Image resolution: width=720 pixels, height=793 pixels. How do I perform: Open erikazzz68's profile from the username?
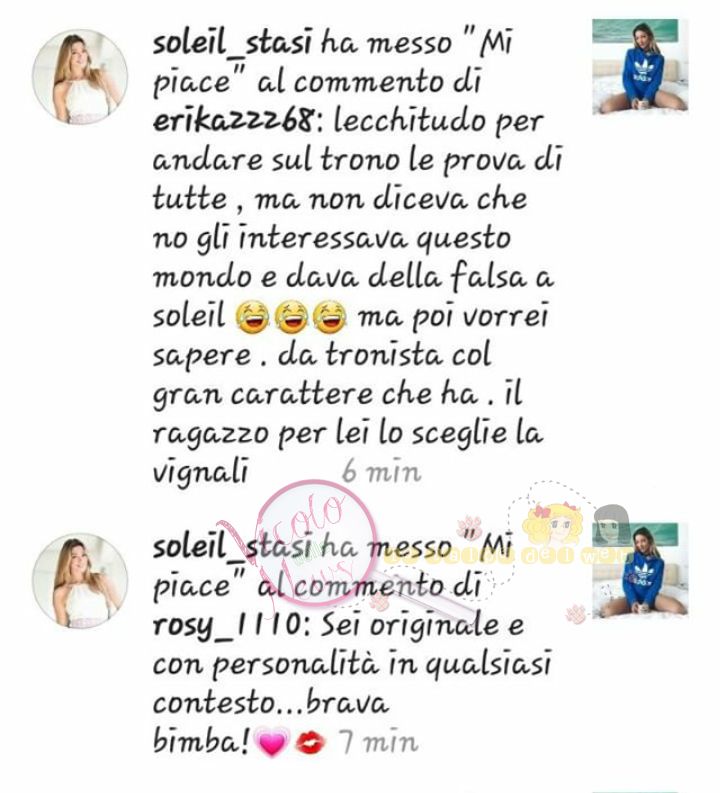pos(229,122)
